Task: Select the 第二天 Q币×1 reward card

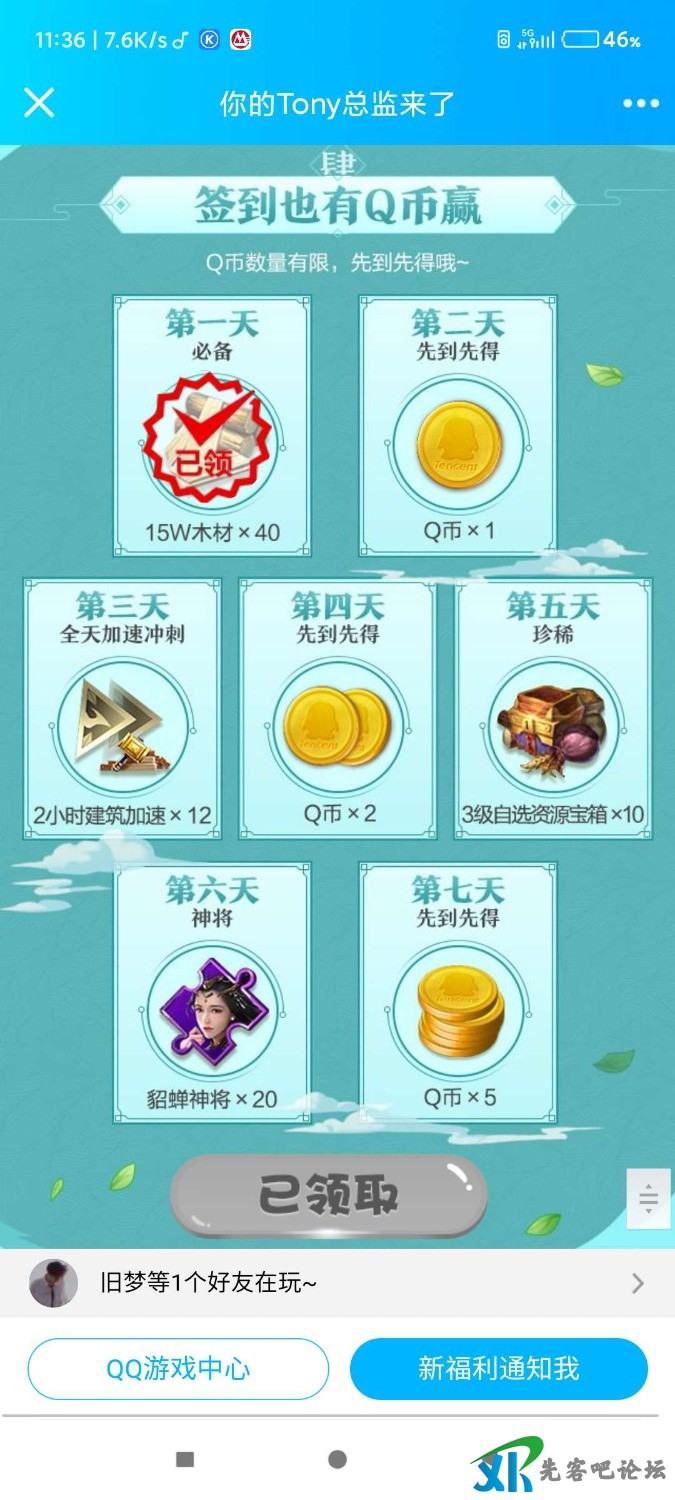Action: (458, 425)
